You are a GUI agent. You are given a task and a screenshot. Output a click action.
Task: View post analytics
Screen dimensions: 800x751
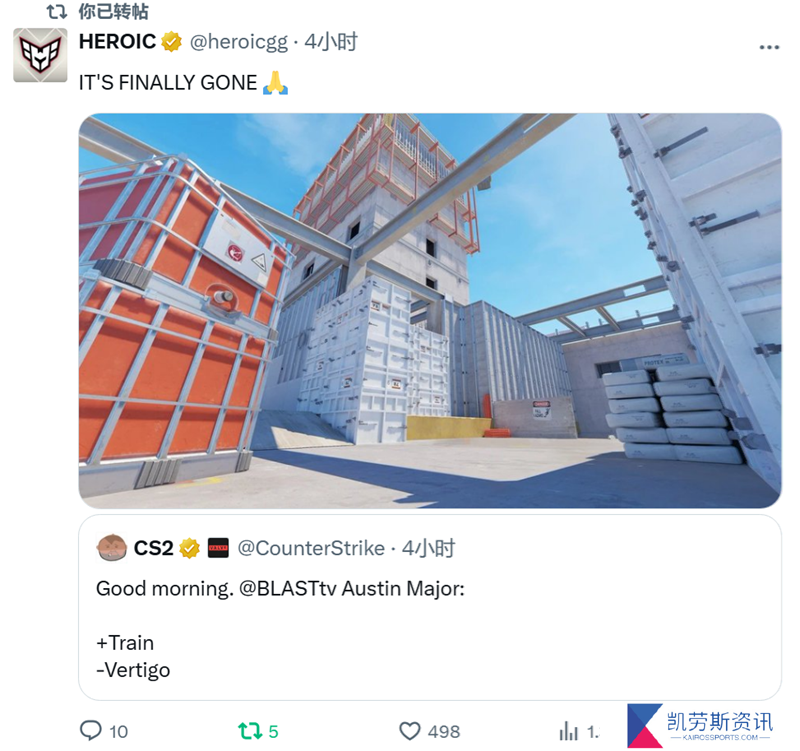[569, 731]
